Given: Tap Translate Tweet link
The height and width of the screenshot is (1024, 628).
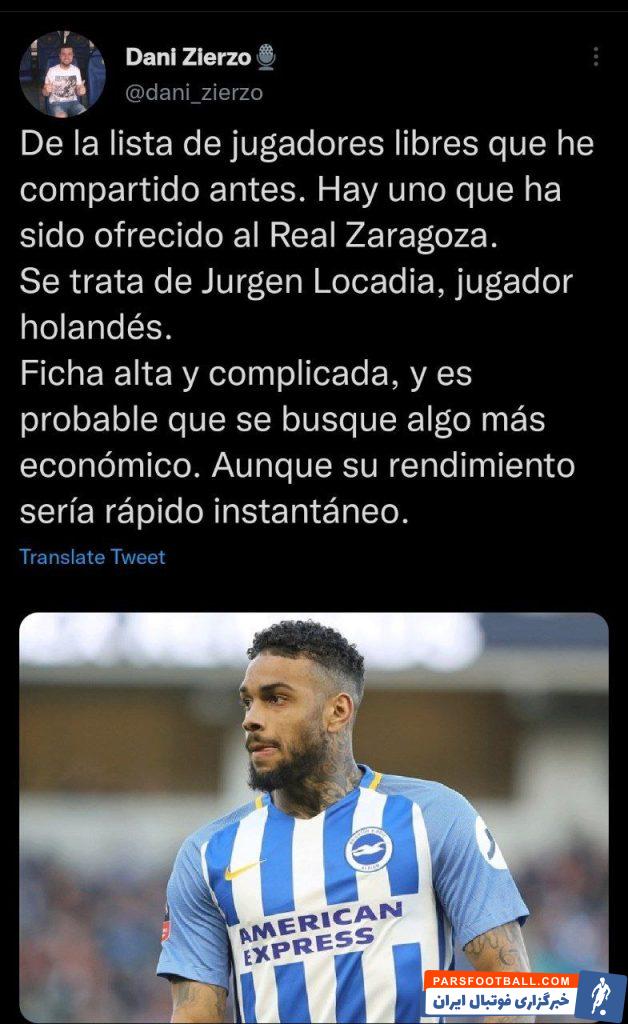Looking at the screenshot, I should point(92,557).
